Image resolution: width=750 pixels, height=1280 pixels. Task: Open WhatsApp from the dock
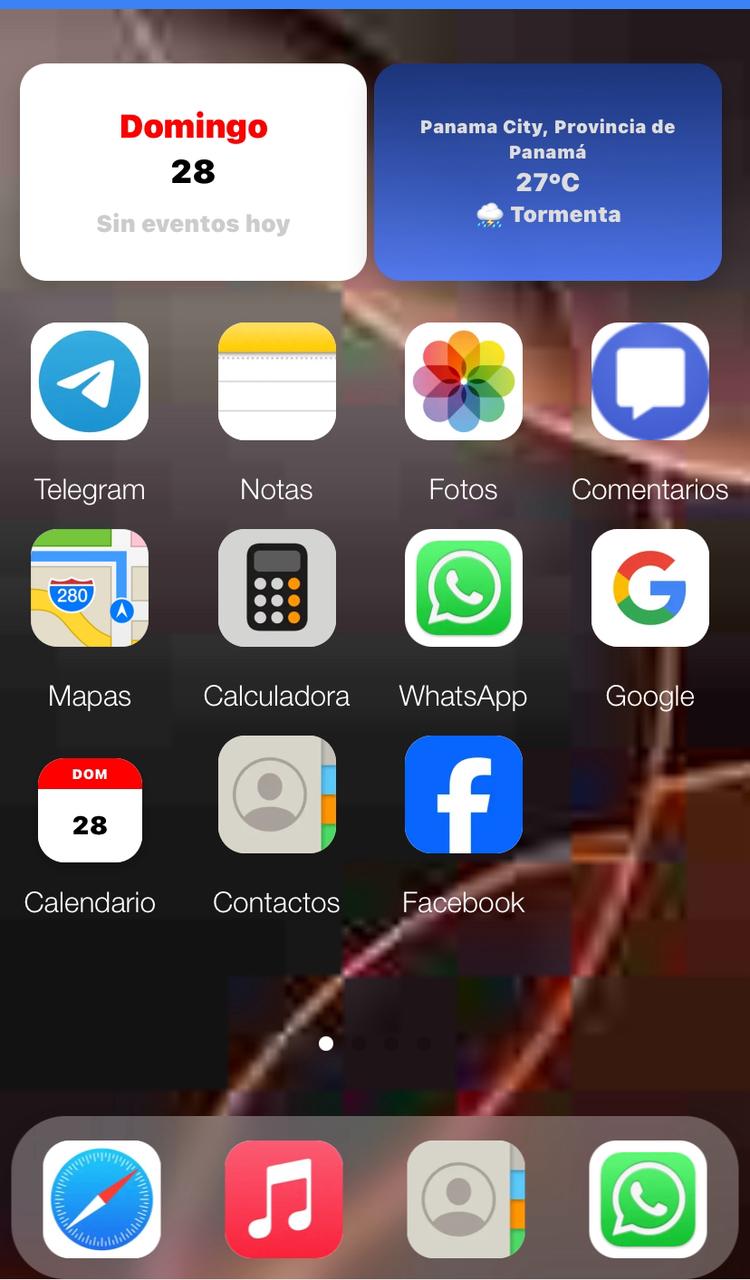coord(648,1199)
